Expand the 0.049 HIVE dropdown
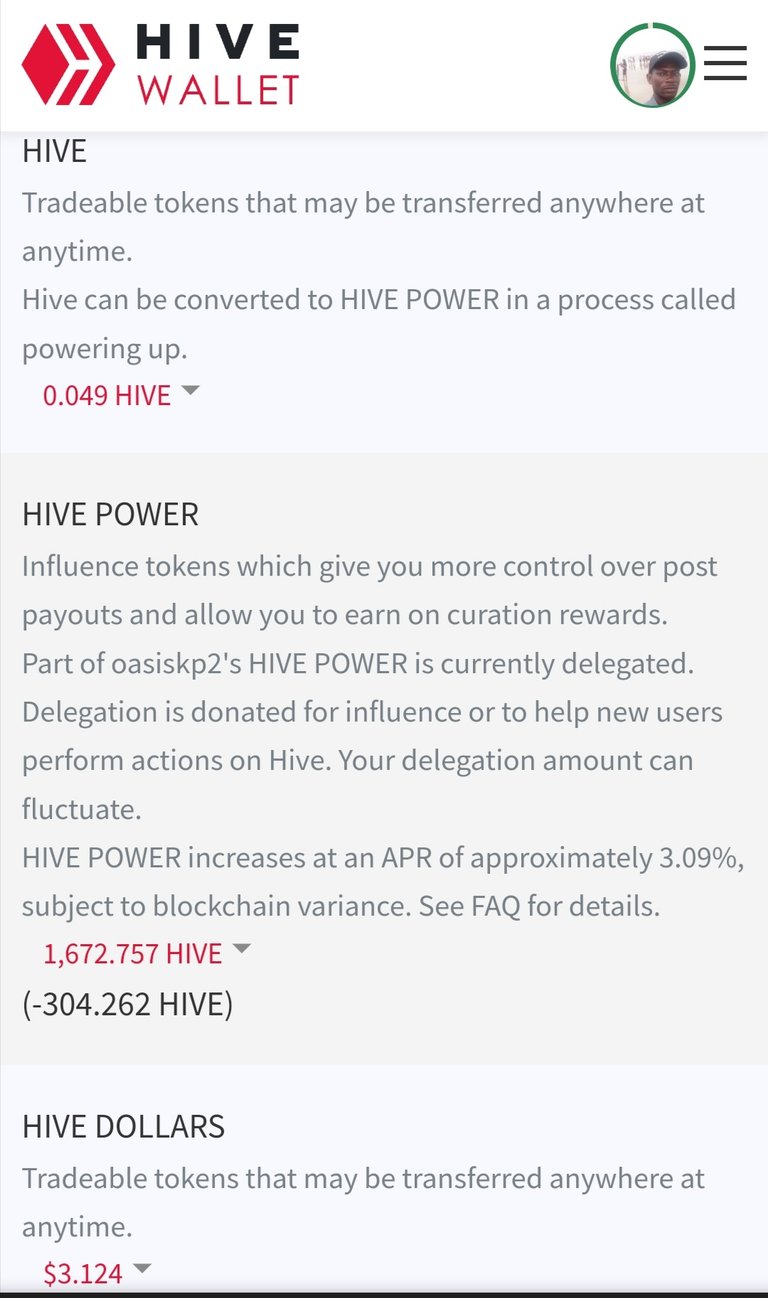This screenshot has height=1298, width=768. pyautogui.click(x=121, y=395)
